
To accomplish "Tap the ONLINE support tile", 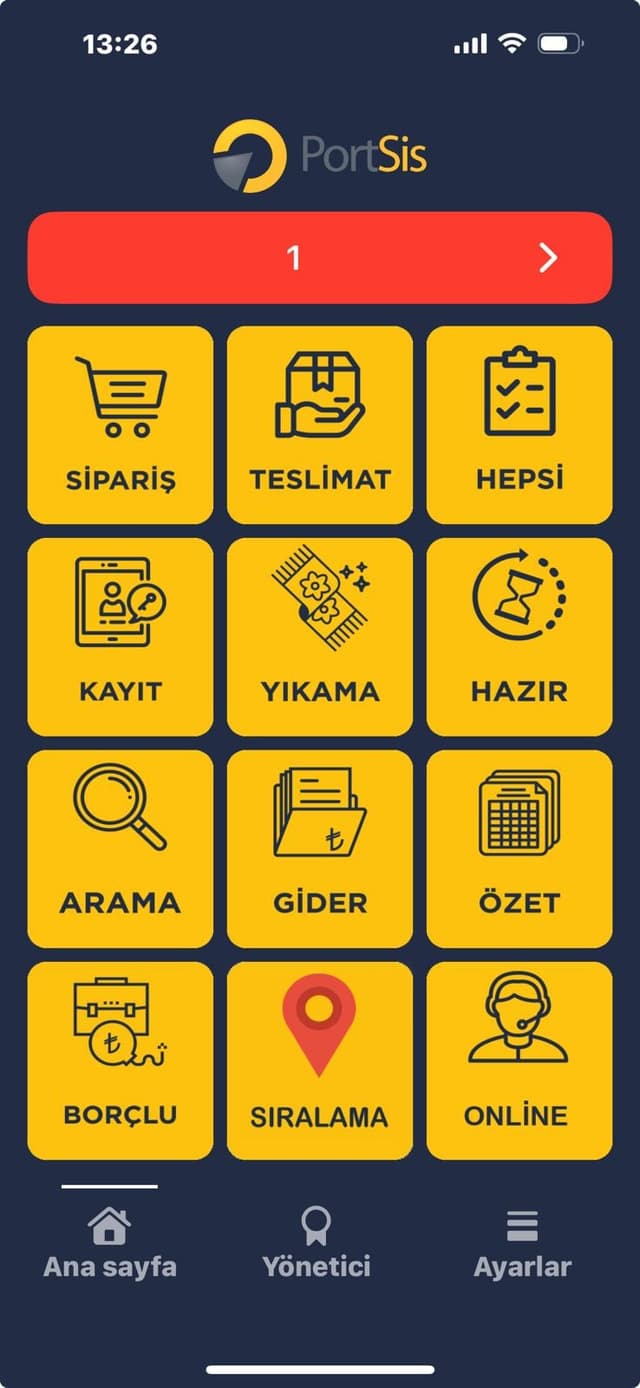I will coord(519,1060).
